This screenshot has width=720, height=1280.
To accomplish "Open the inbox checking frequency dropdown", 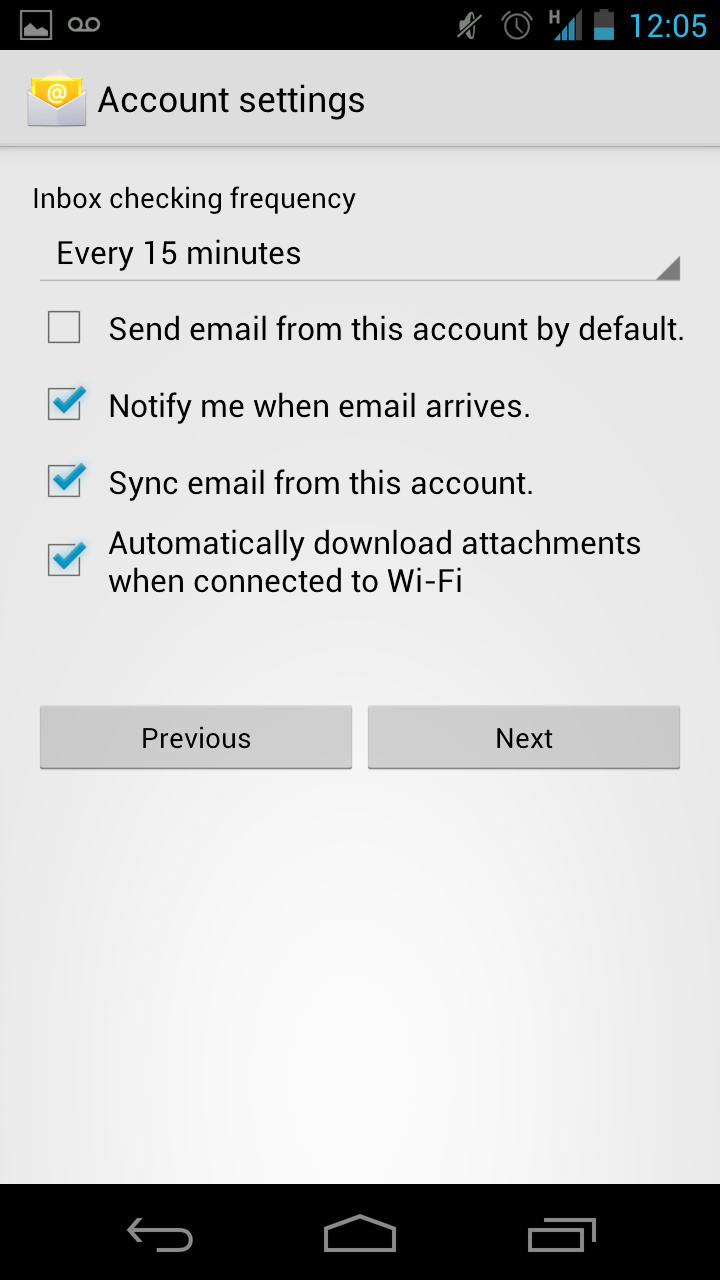I will point(360,254).
